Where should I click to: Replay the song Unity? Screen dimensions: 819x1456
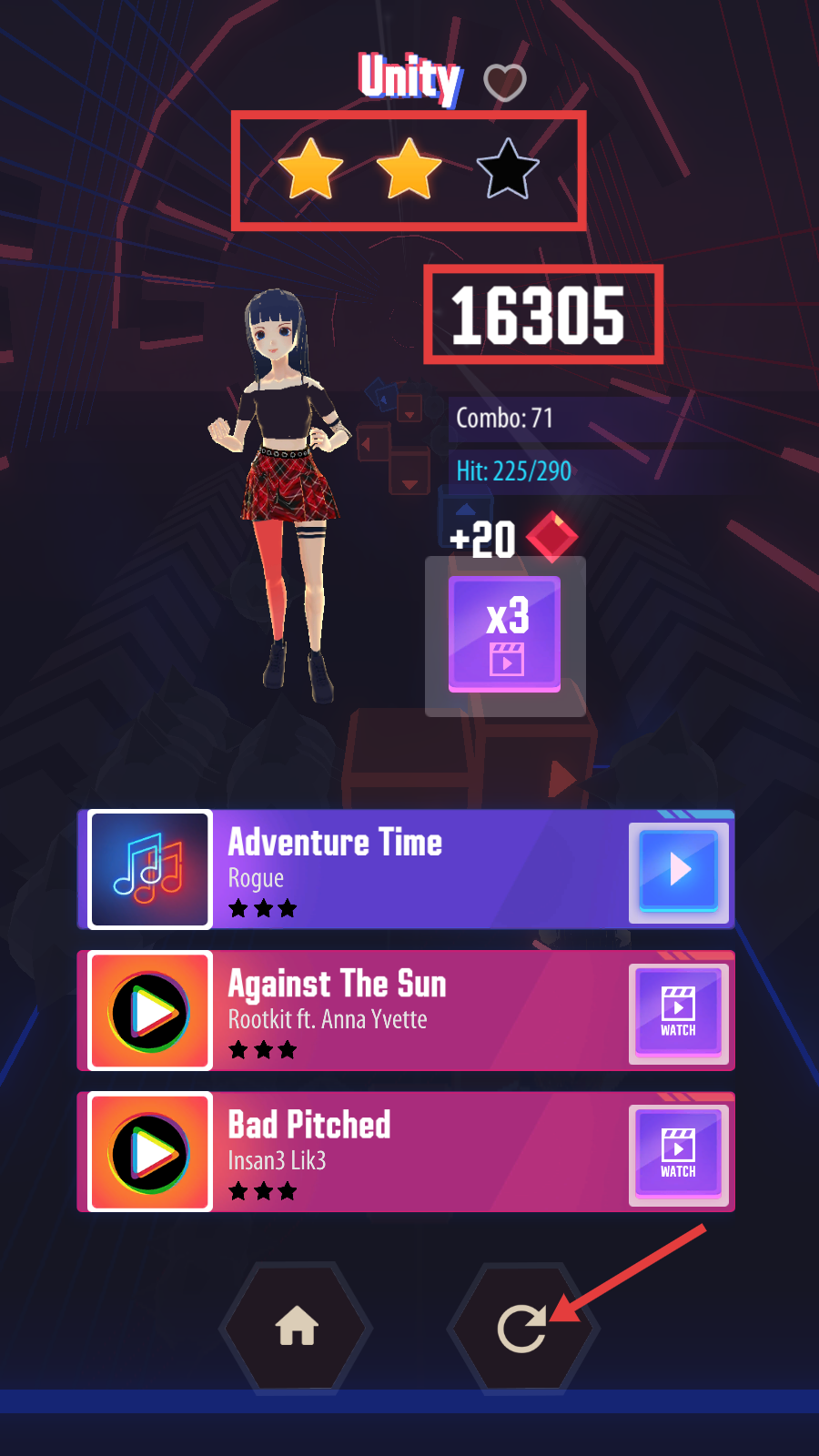(522, 1329)
